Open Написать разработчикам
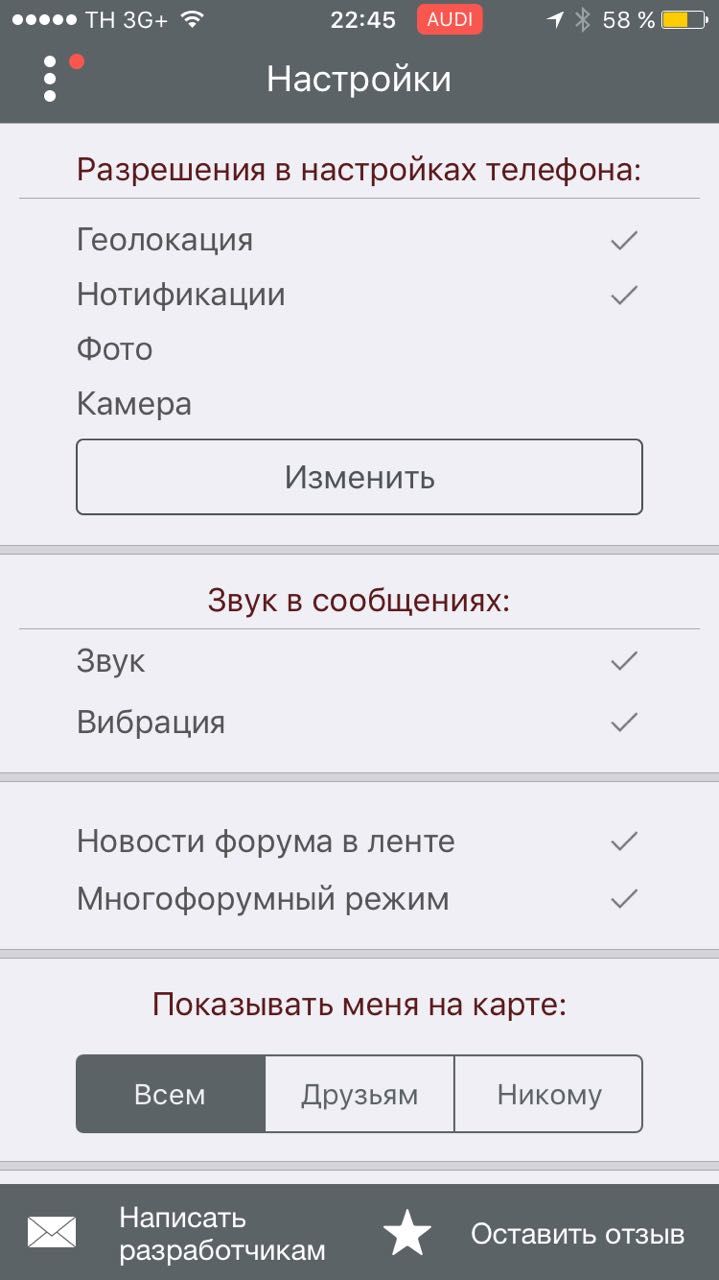 (x=180, y=1234)
